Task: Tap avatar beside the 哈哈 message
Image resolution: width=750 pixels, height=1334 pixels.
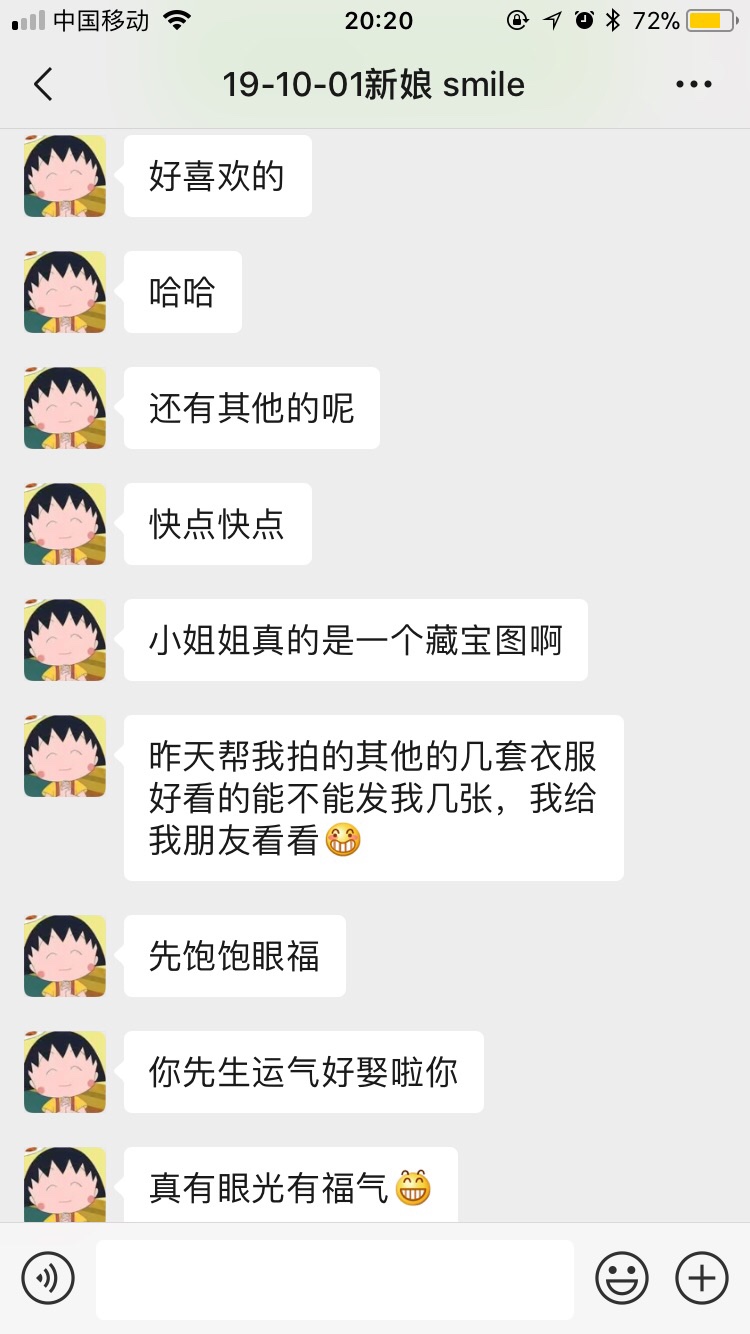Action: click(65, 292)
